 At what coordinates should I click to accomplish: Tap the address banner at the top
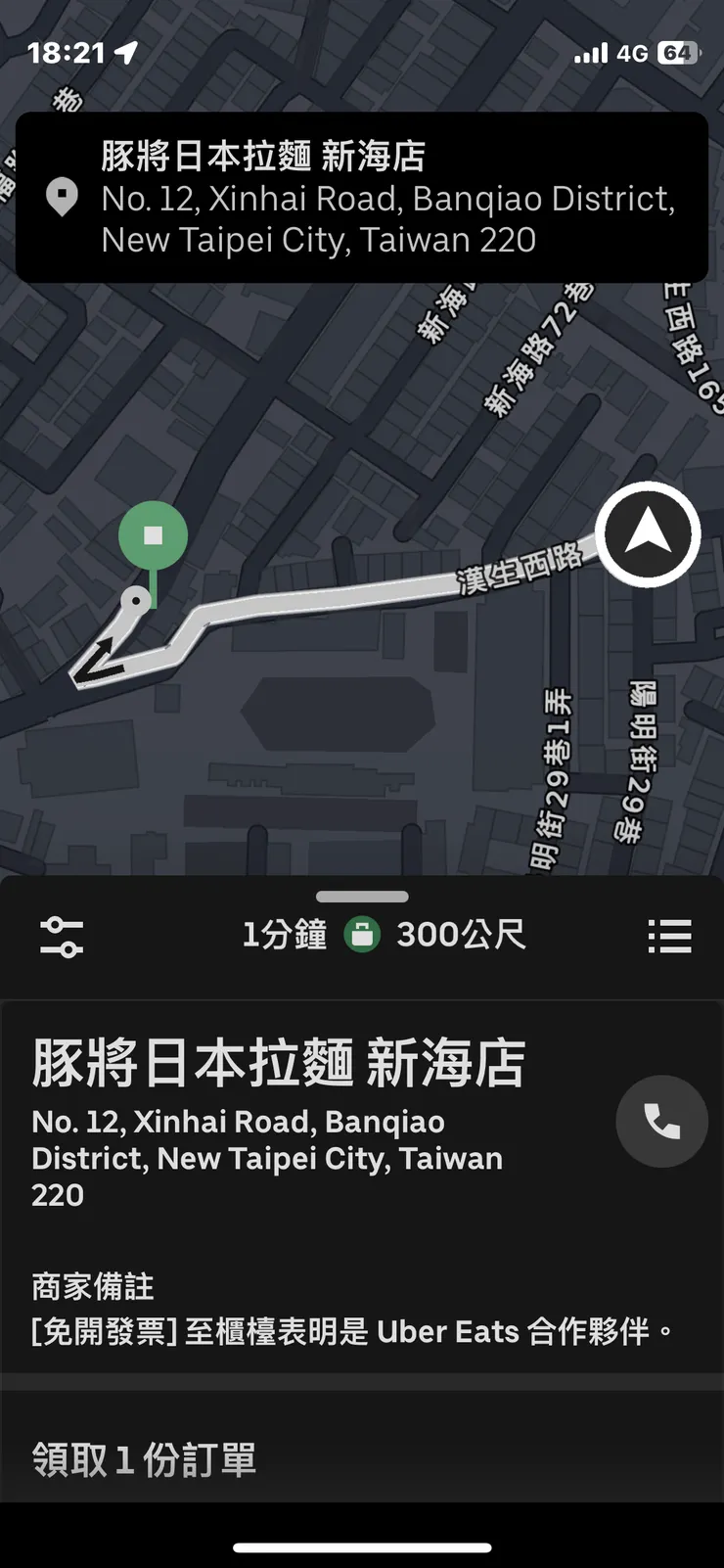(x=362, y=196)
